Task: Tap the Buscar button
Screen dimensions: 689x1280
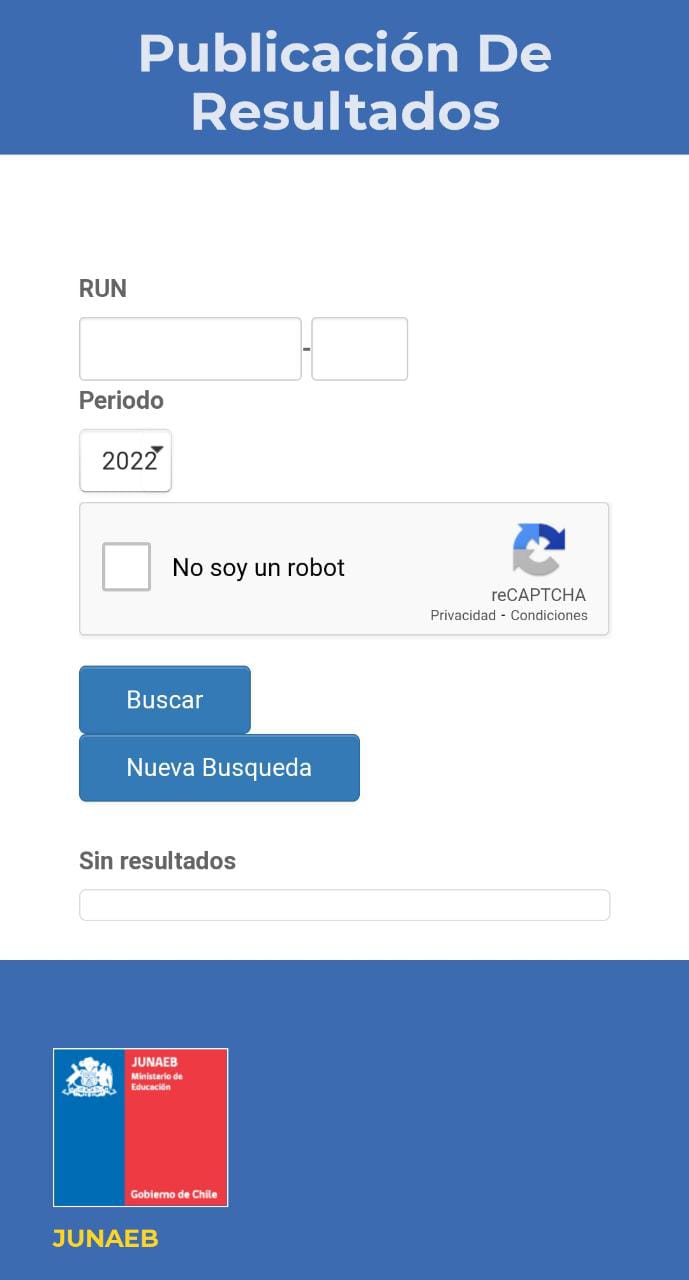Action: pos(165,700)
